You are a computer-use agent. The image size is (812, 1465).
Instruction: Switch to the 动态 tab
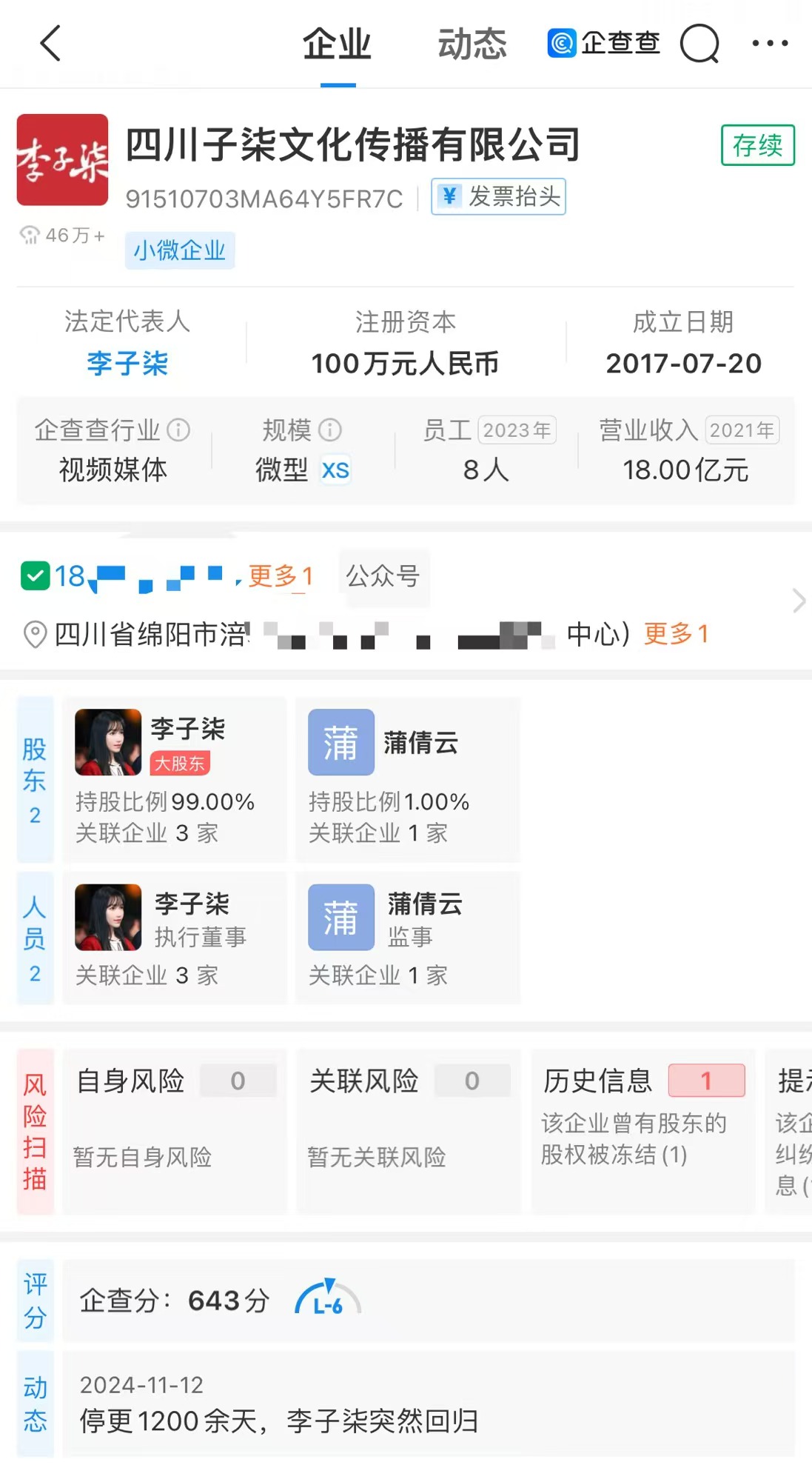click(x=472, y=44)
